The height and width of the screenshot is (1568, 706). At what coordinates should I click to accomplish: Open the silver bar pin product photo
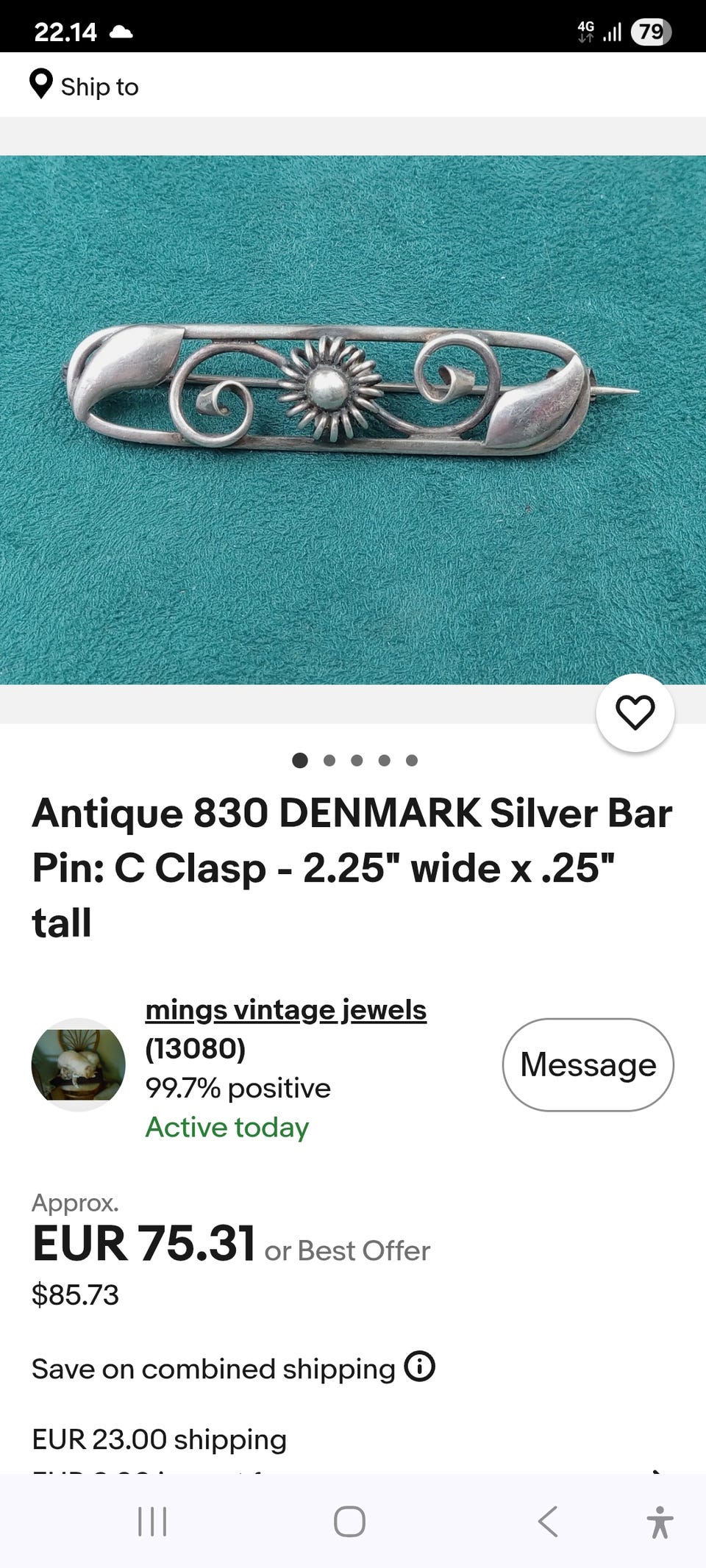click(353, 420)
